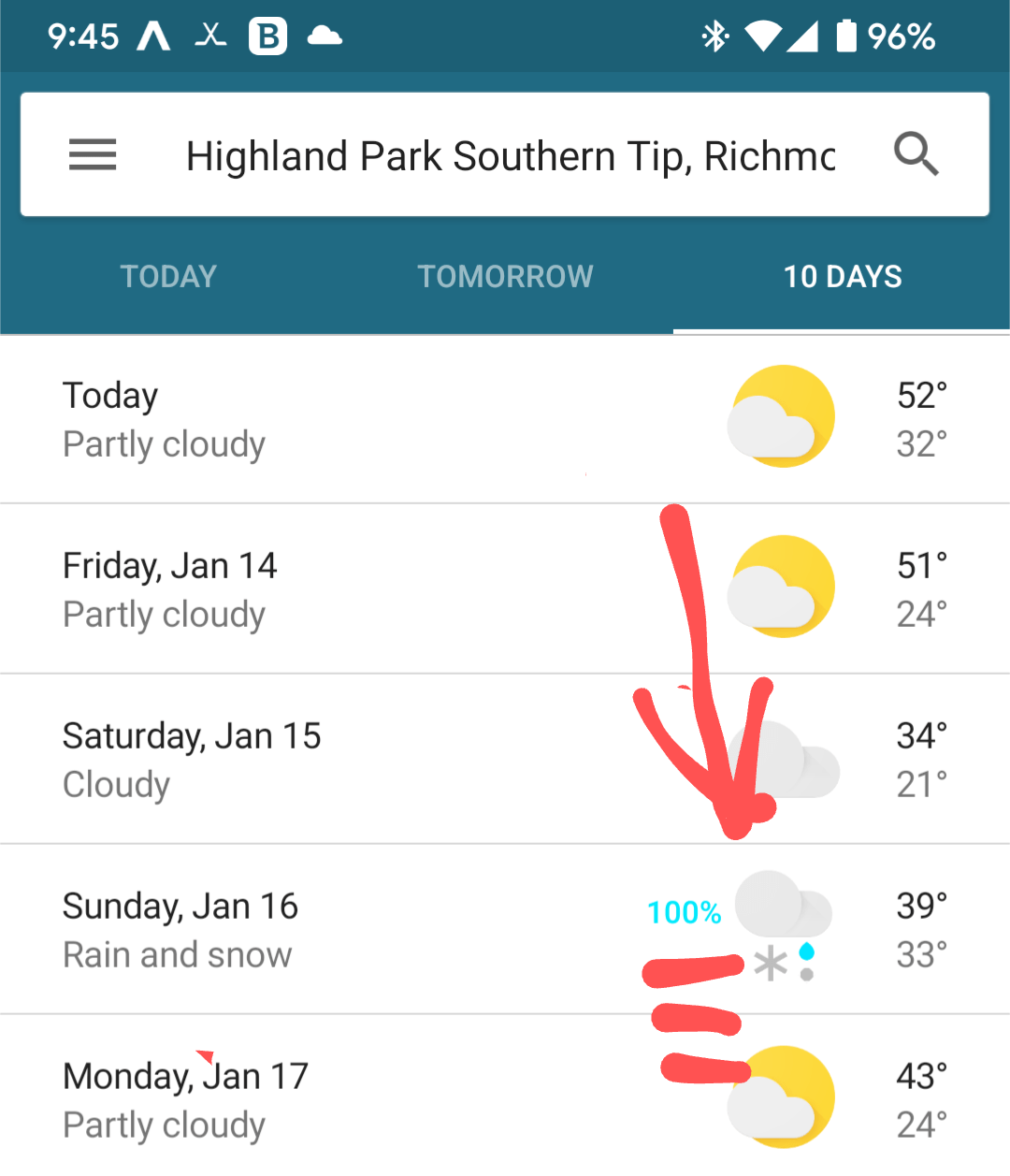Click the Bluetooth status icon
1010x1176 pixels.
pyautogui.click(x=714, y=36)
